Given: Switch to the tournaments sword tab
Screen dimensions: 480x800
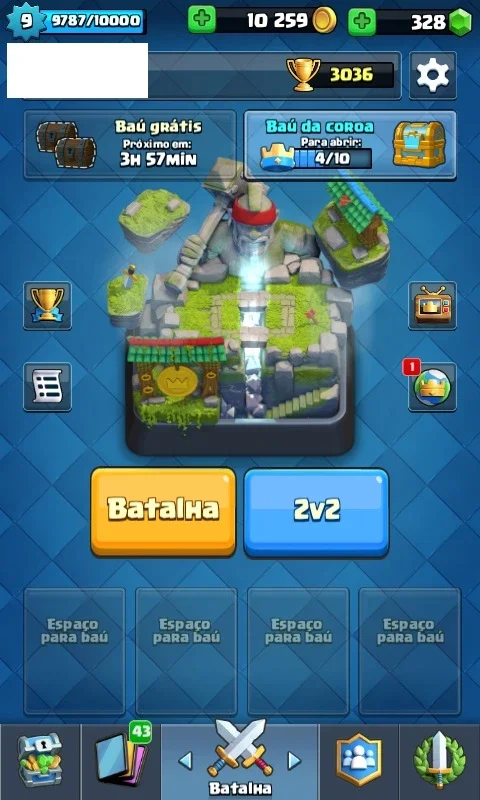Looking at the screenshot, I should pos(439,761).
